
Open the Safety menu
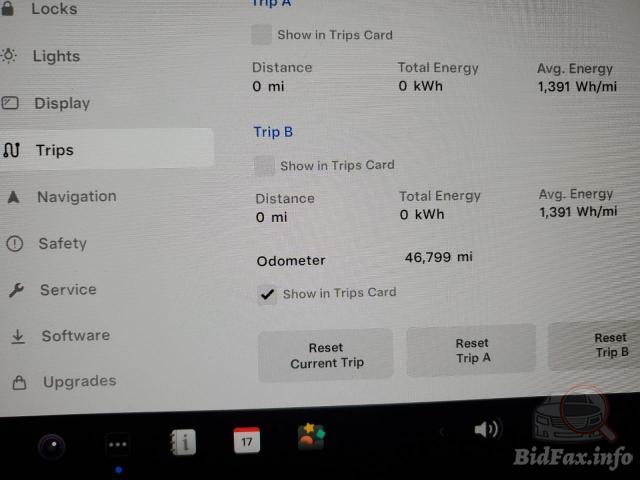pos(62,243)
